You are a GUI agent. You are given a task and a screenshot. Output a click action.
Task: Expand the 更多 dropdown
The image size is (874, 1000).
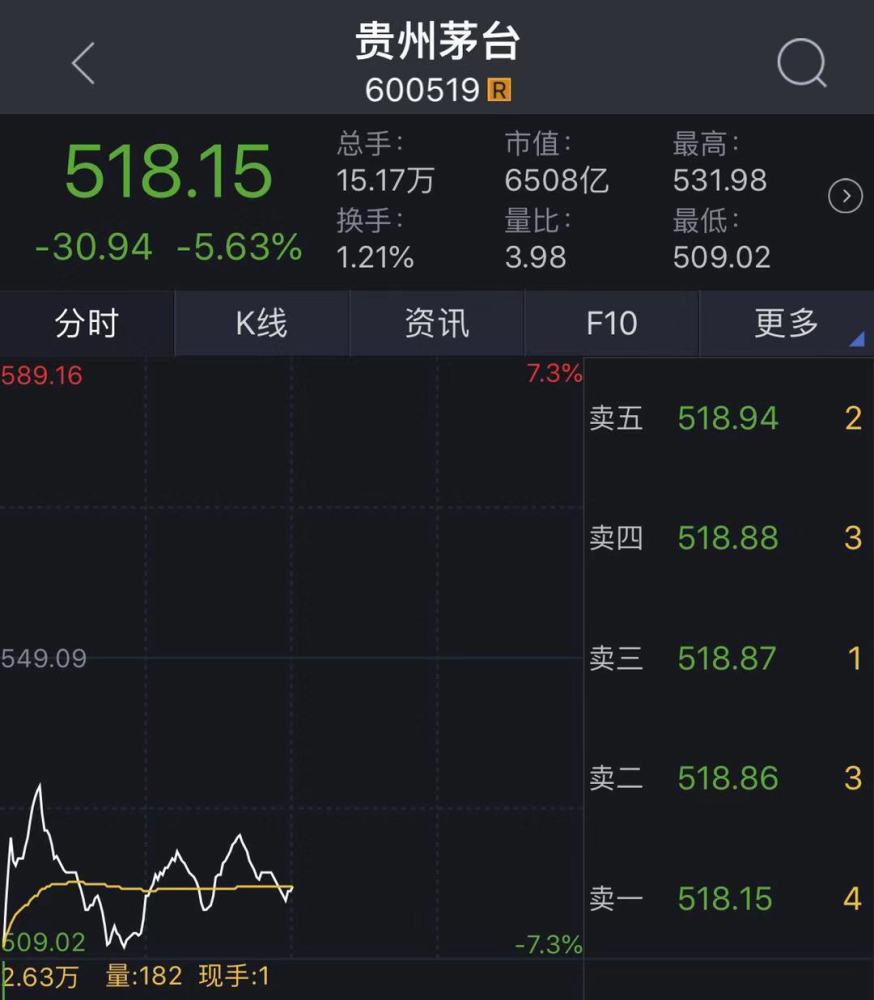click(787, 323)
